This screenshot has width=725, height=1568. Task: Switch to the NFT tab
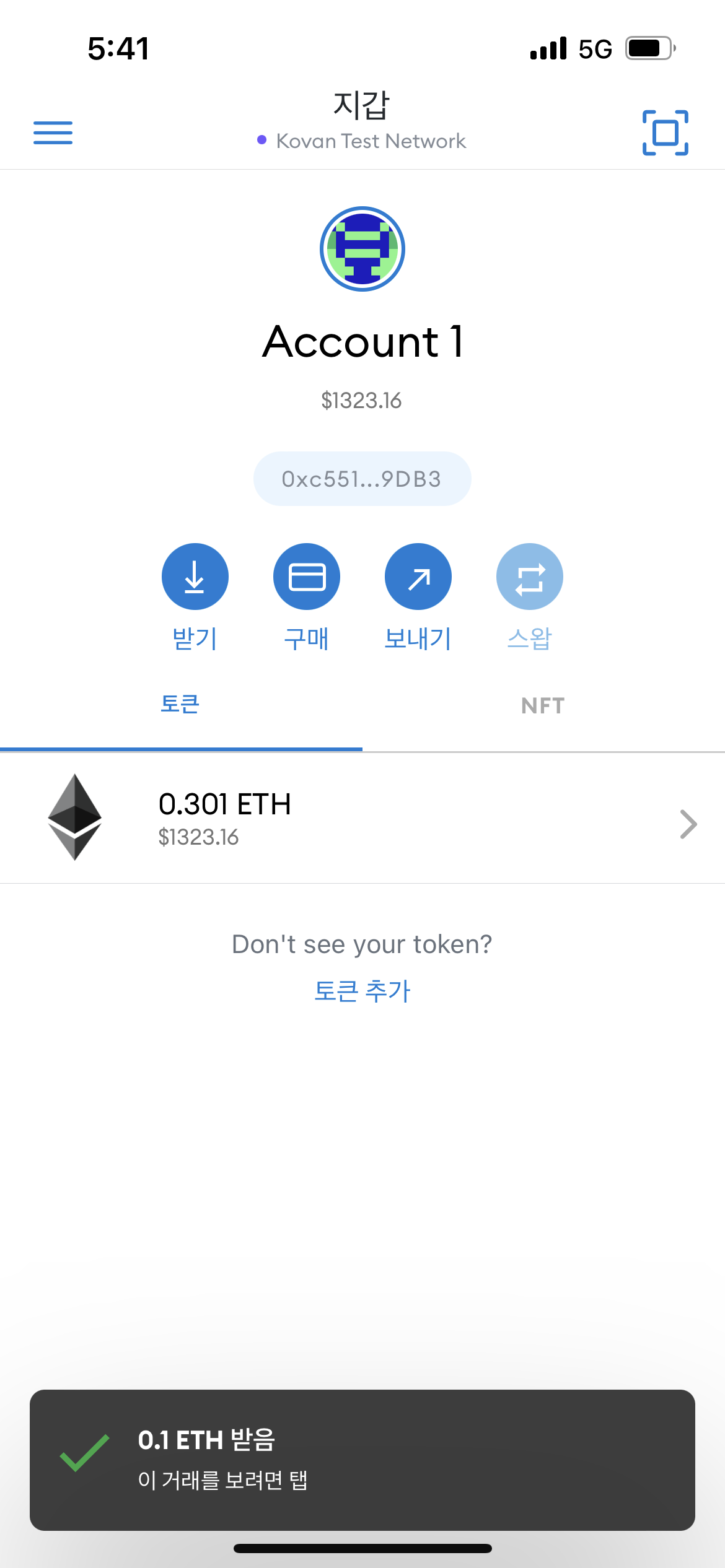543,706
